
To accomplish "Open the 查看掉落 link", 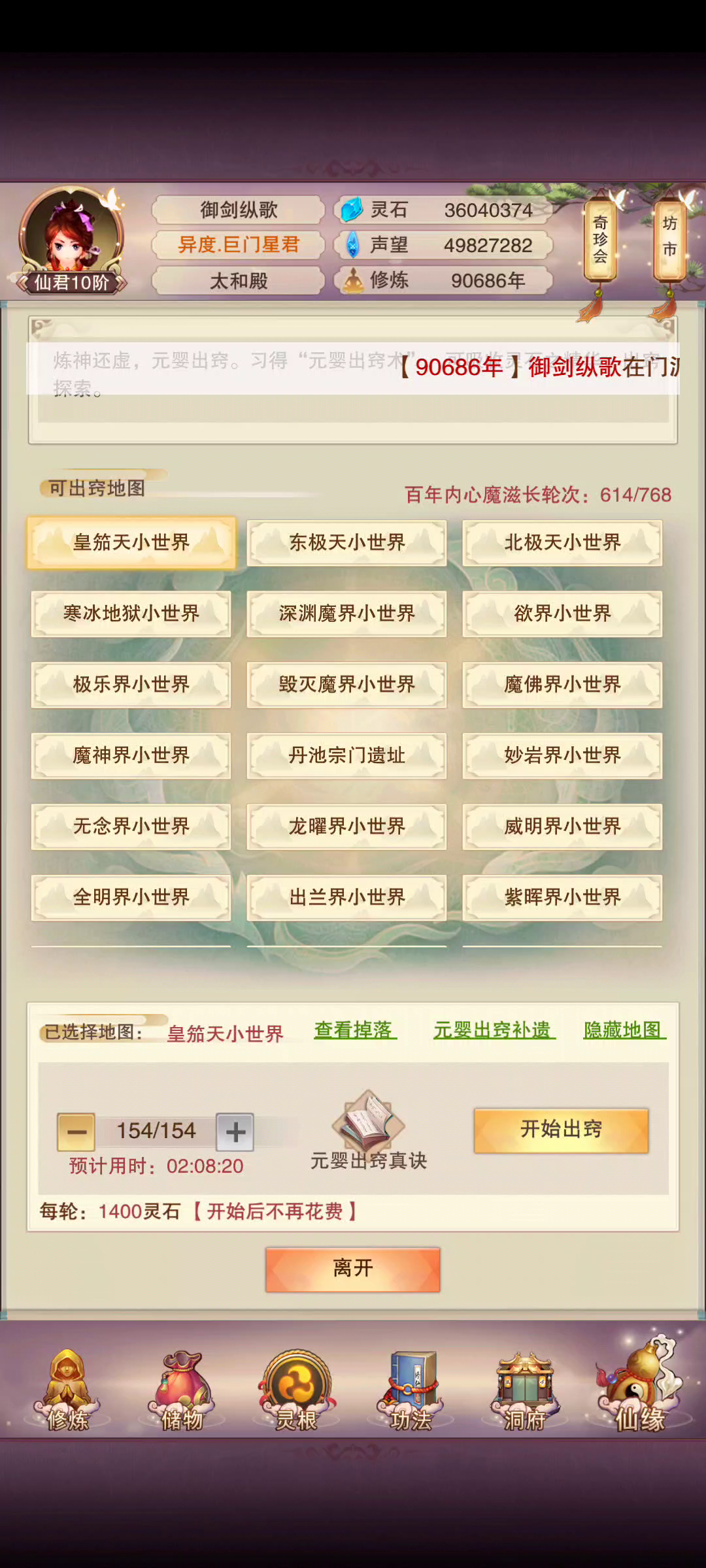I will (355, 1030).
